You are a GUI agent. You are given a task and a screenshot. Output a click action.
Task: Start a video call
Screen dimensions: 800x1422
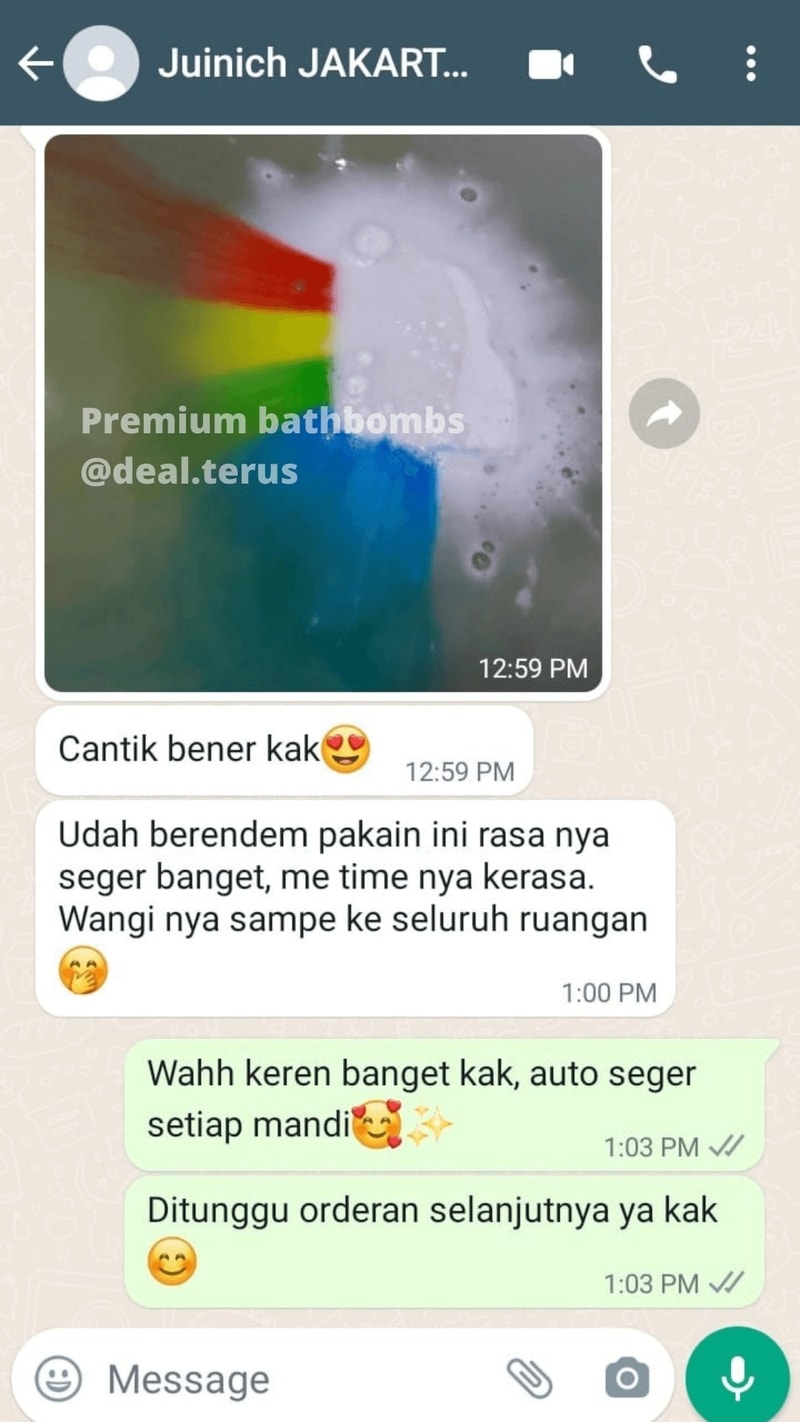[551, 66]
